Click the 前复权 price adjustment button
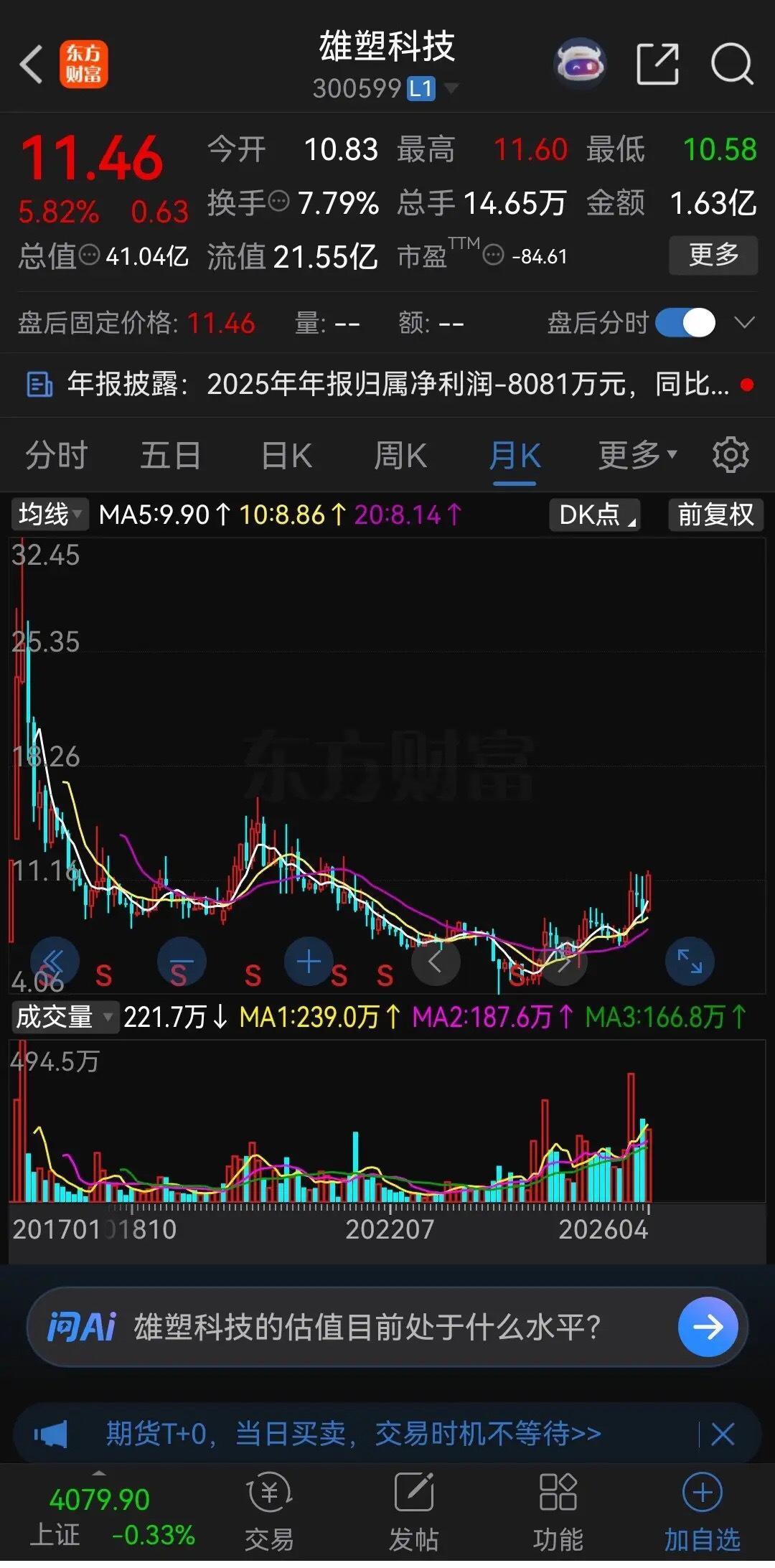This screenshot has width=775, height=1568. [715, 514]
